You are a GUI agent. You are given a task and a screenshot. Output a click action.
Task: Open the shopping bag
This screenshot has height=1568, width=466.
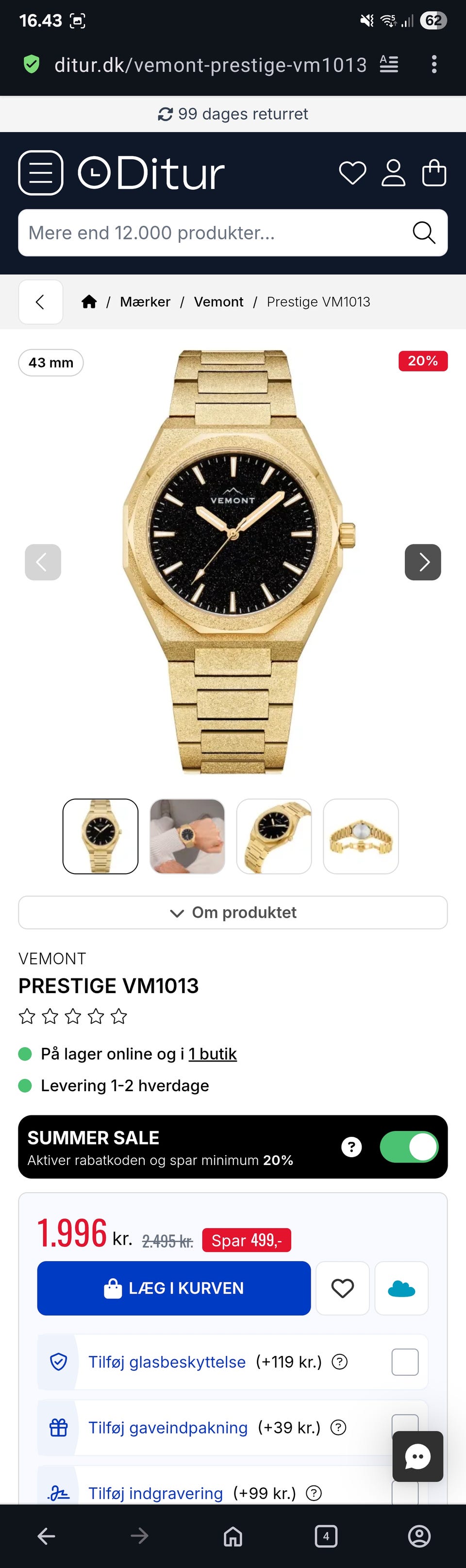click(434, 173)
